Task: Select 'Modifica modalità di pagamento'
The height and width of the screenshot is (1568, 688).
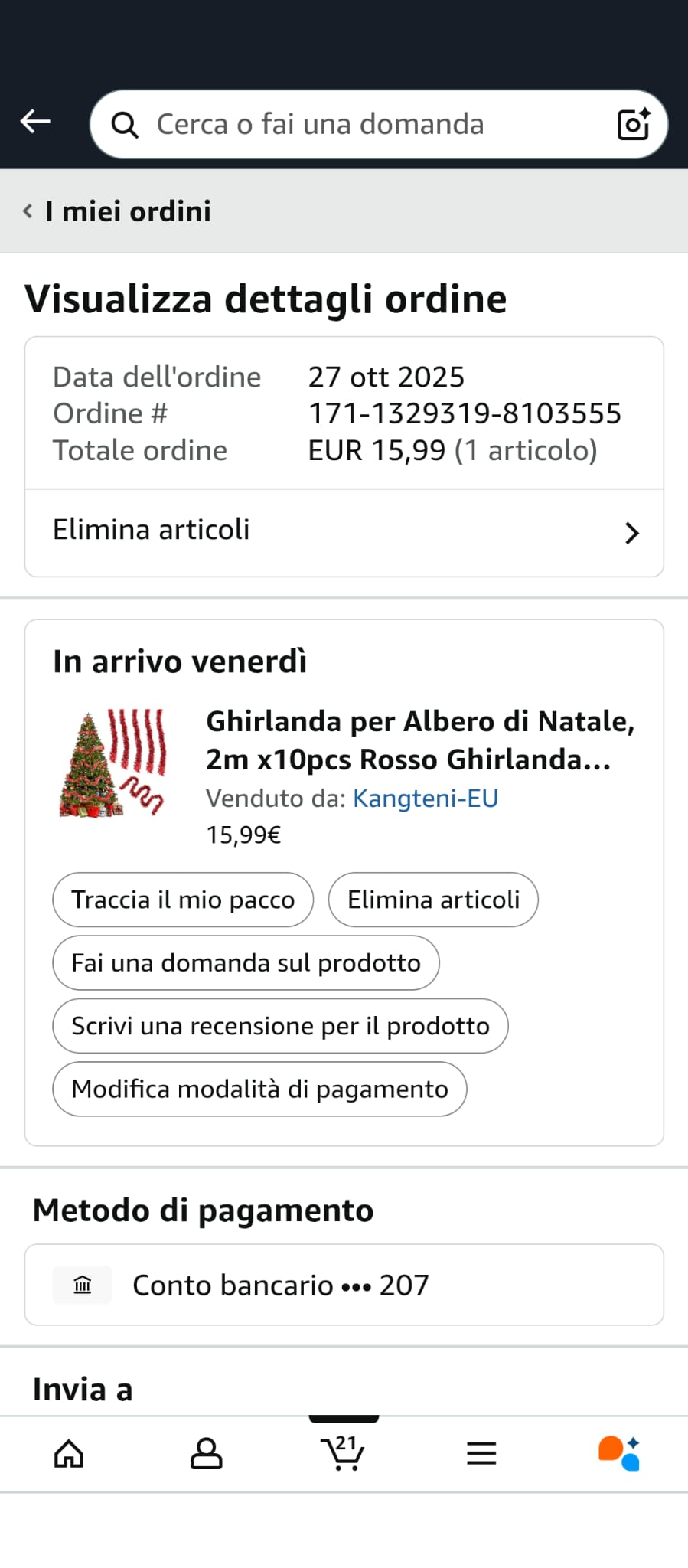Action: tap(259, 1089)
